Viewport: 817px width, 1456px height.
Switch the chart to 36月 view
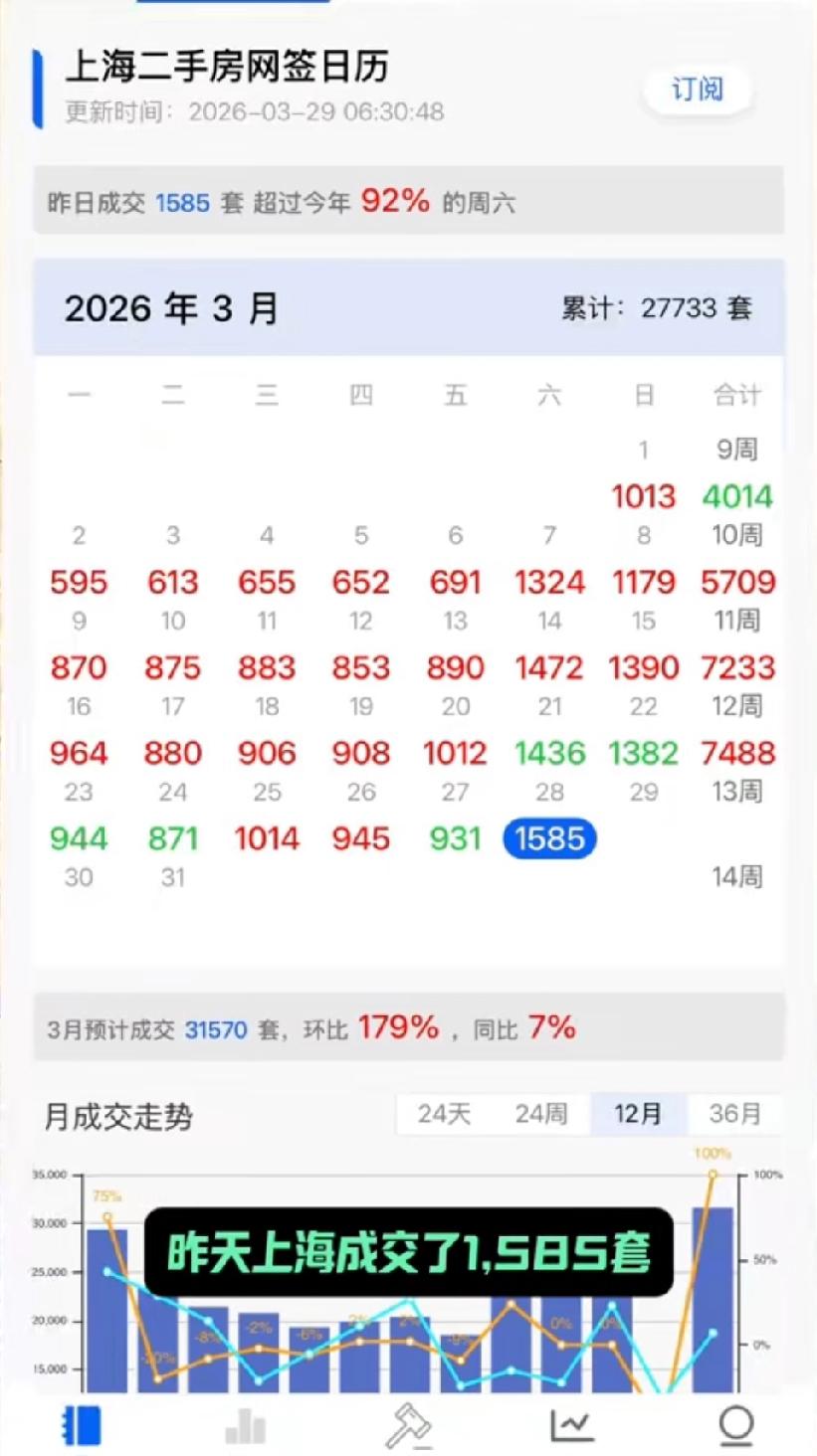[731, 1114]
